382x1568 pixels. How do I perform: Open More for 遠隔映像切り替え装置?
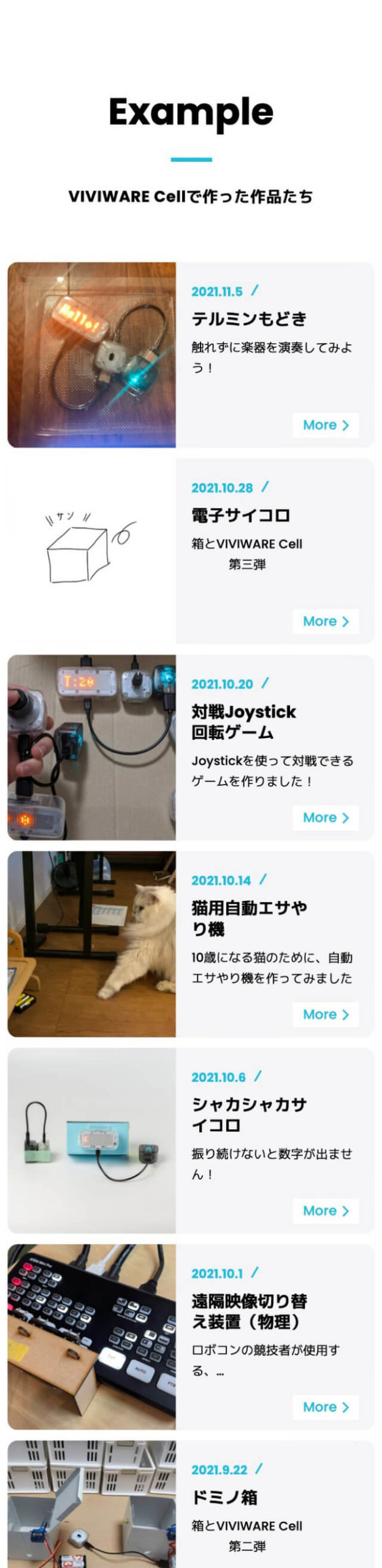click(325, 1407)
